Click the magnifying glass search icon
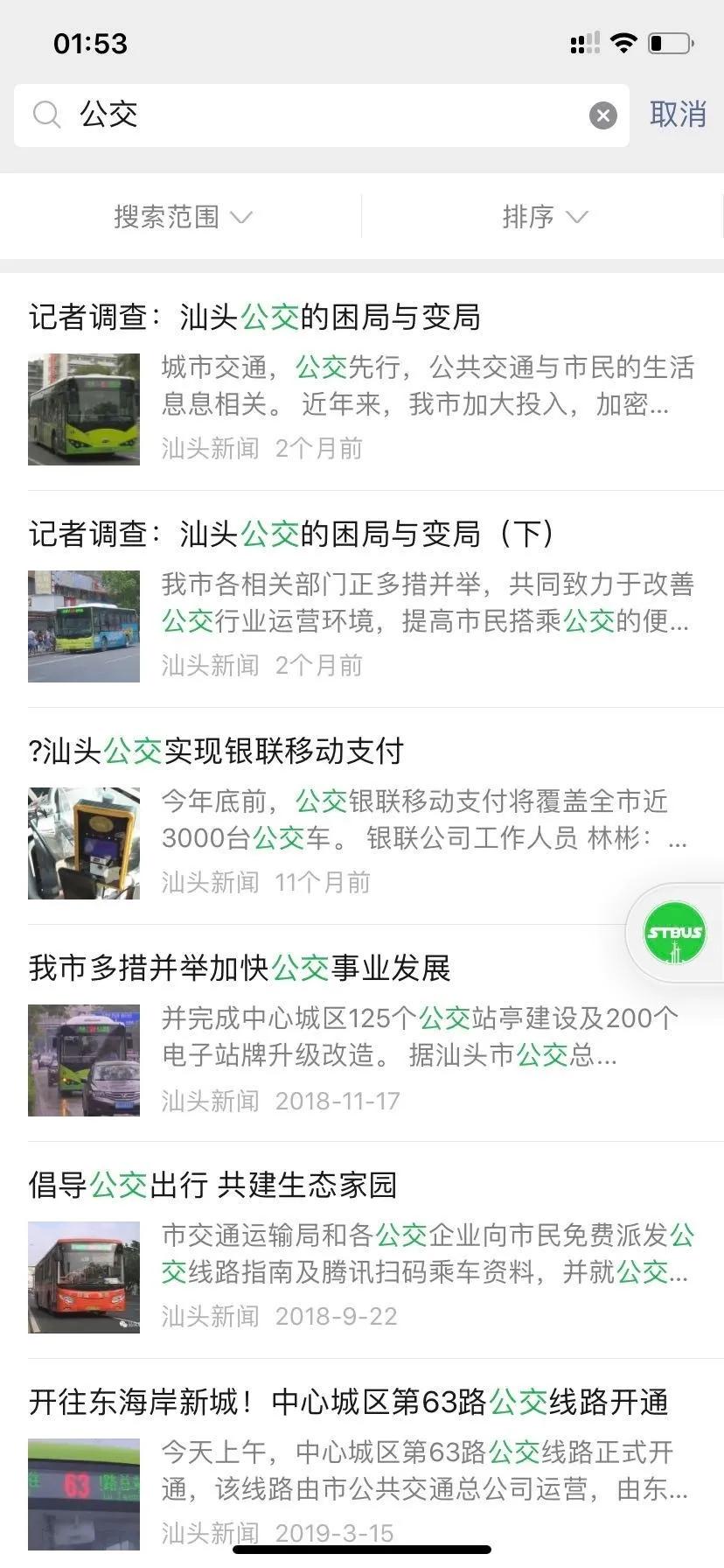The height and width of the screenshot is (1568, 724). pos(46,115)
